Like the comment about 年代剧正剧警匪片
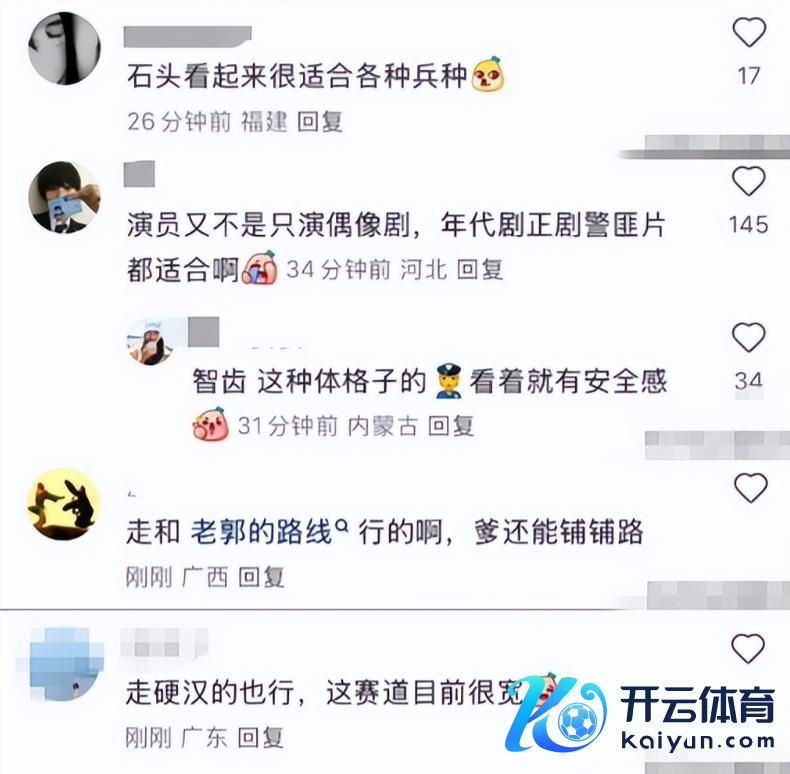 (749, 183)
